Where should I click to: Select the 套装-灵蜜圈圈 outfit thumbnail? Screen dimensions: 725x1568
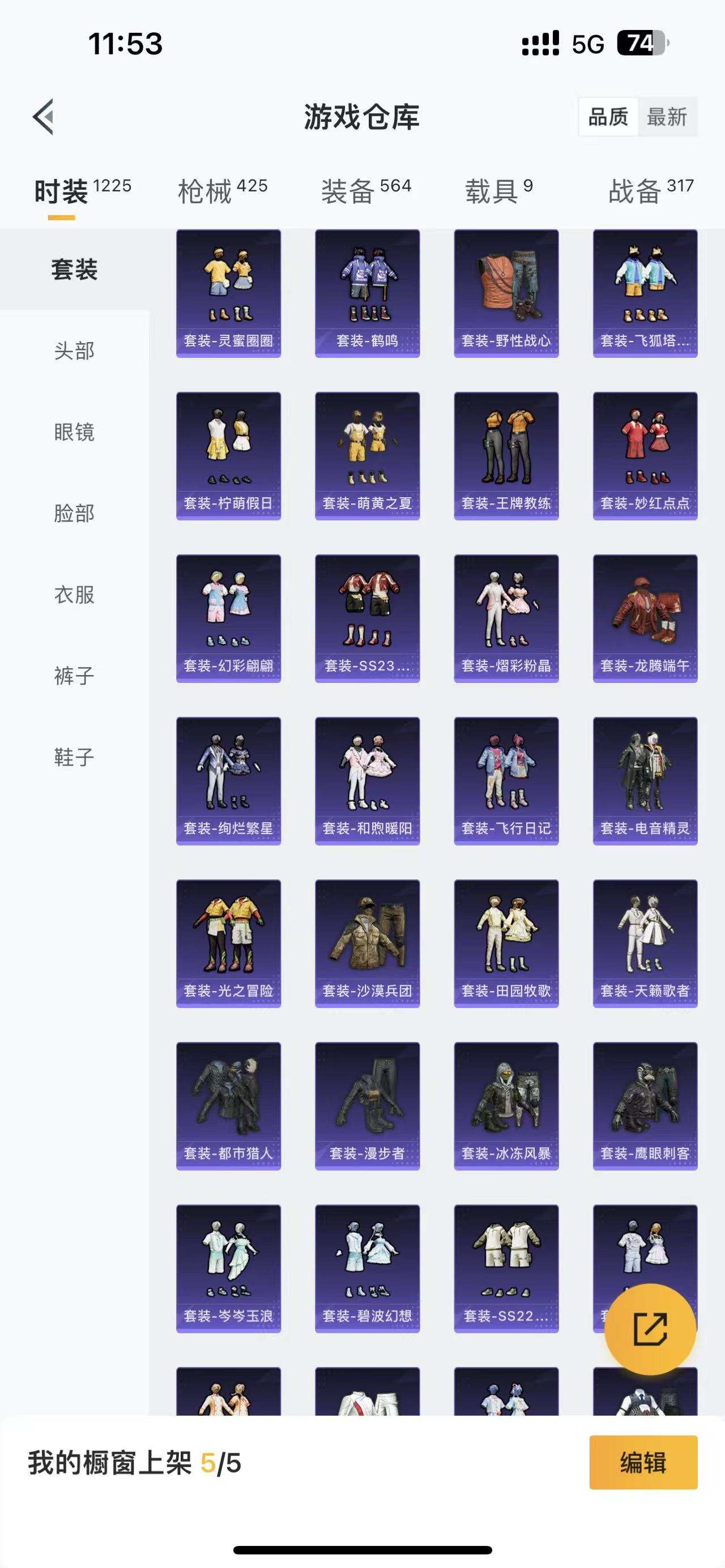tap(228, 292)
